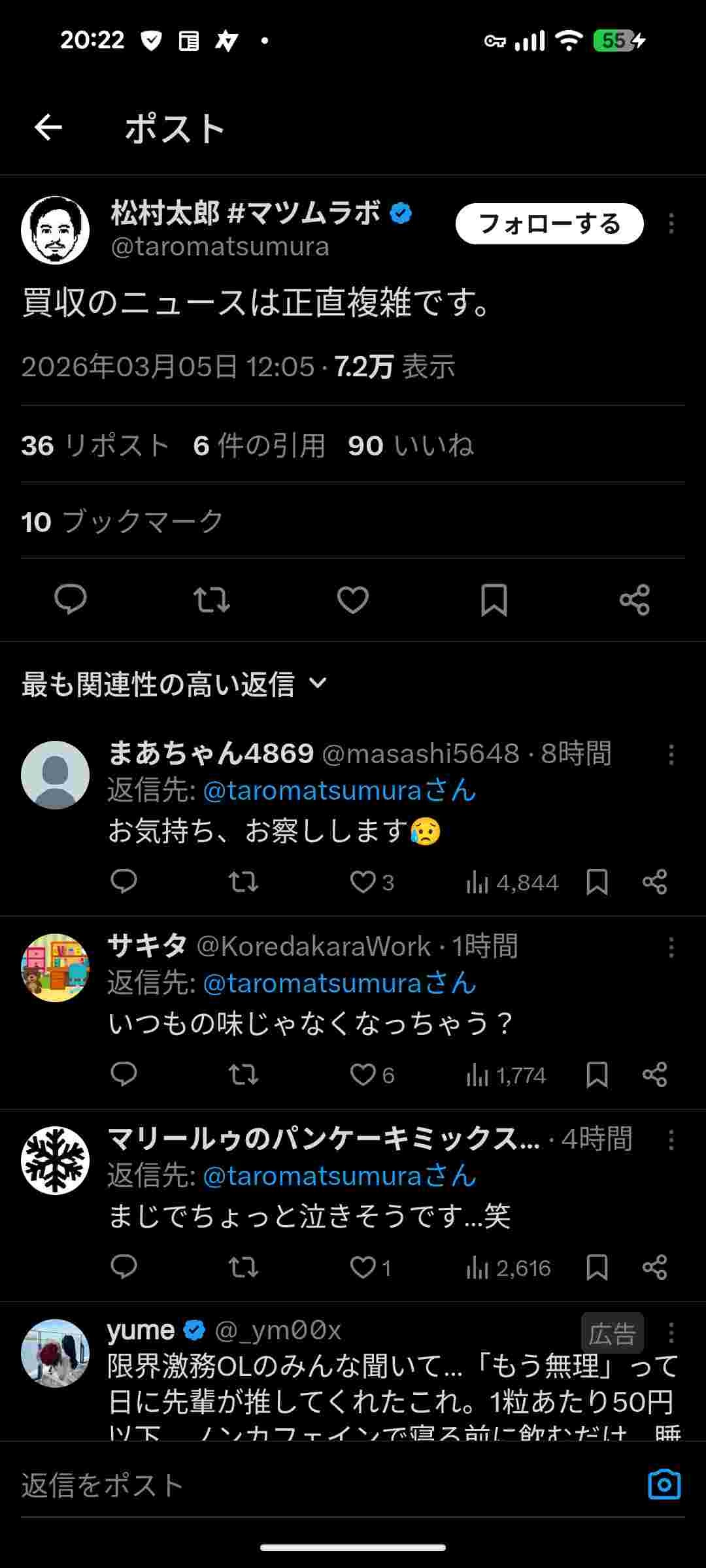Repost サキタ's reply
The width and height of the screenshot is (706, 1568).
click(x=243, y=1074)
